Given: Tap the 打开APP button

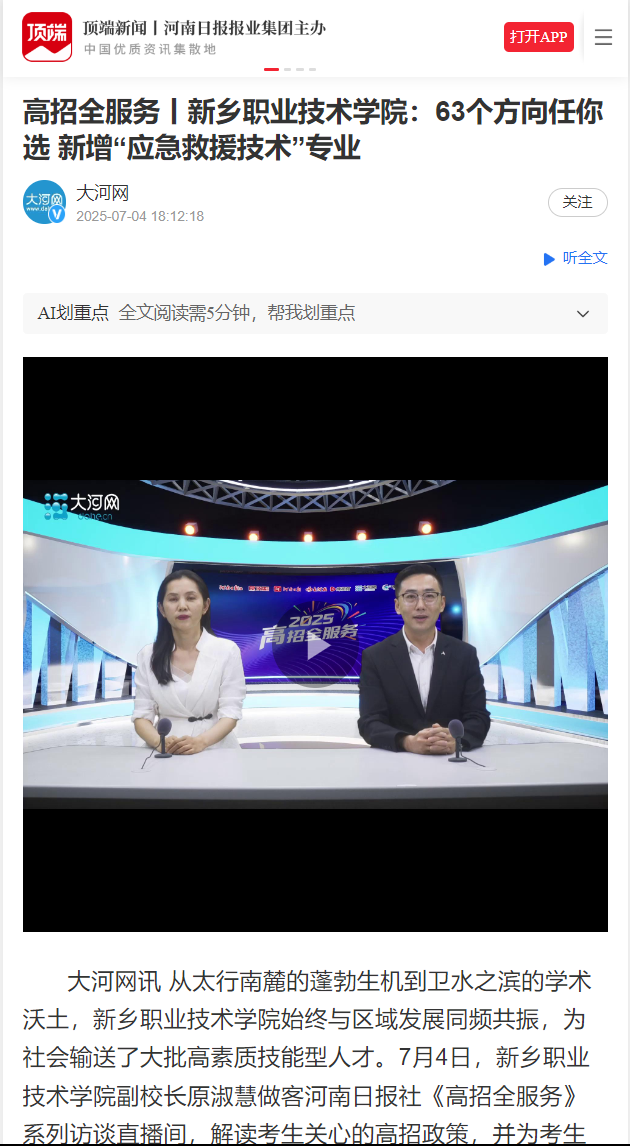Looking at the screenshot, I should coord(538,37).
